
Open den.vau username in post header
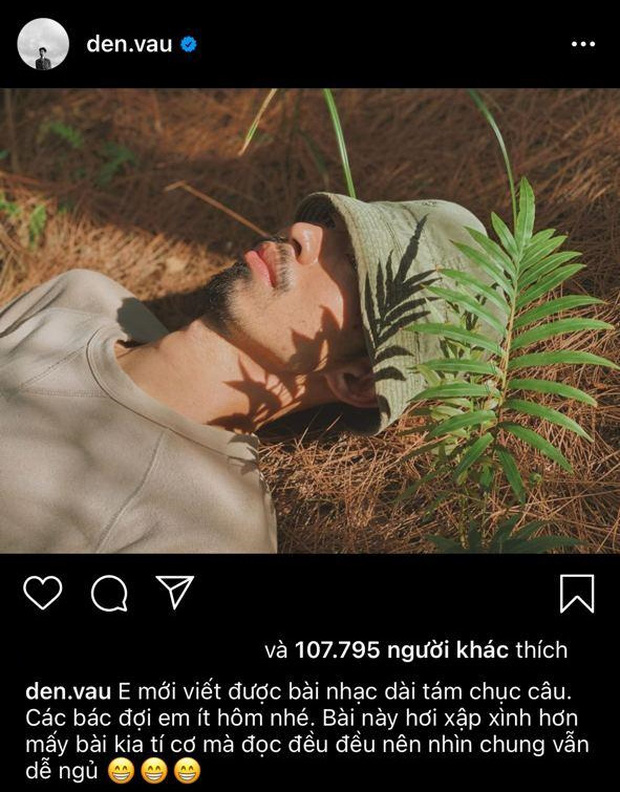click(129, 44)
